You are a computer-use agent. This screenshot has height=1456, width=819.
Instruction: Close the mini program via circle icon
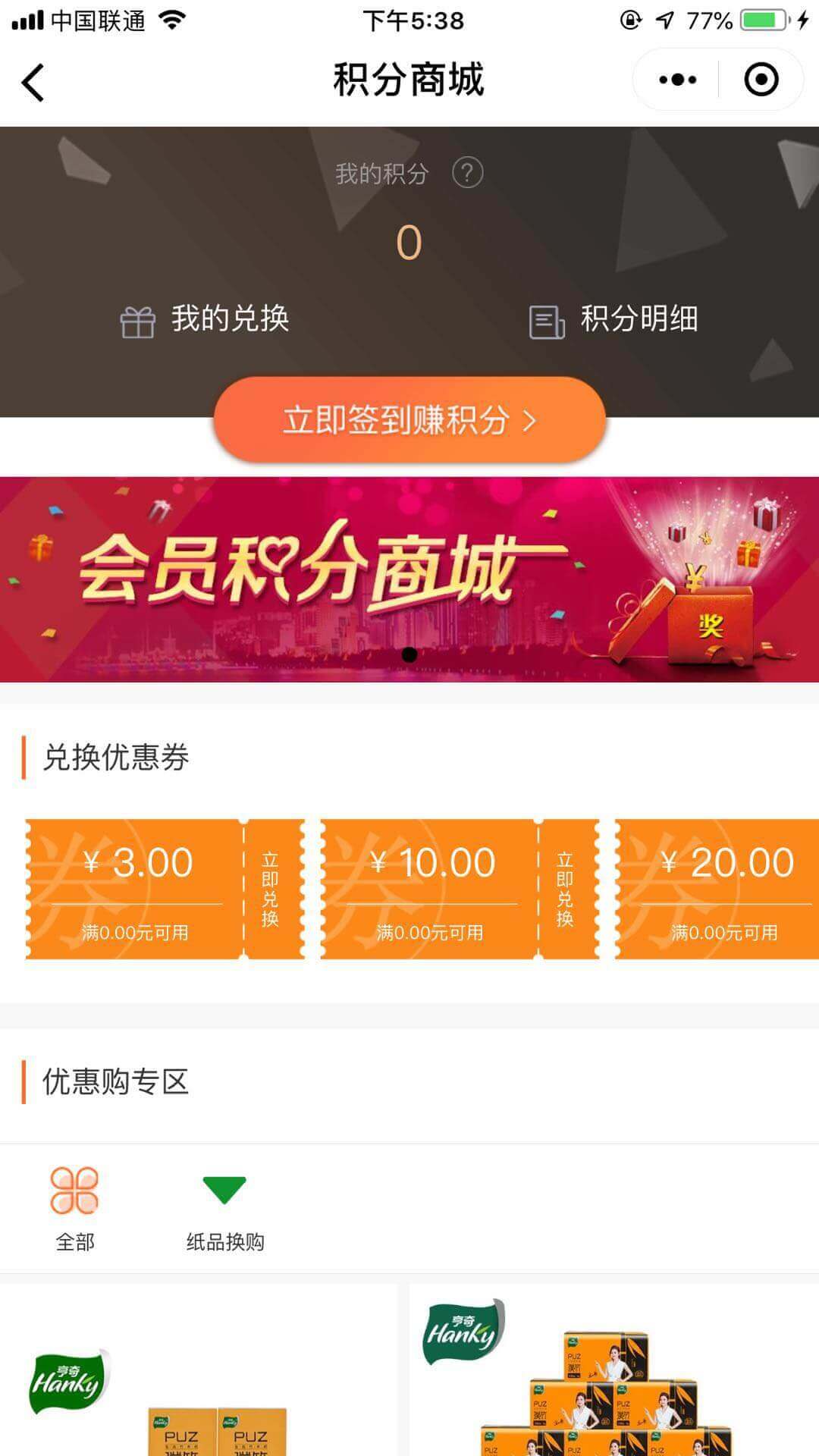click(x=761, y=80)
